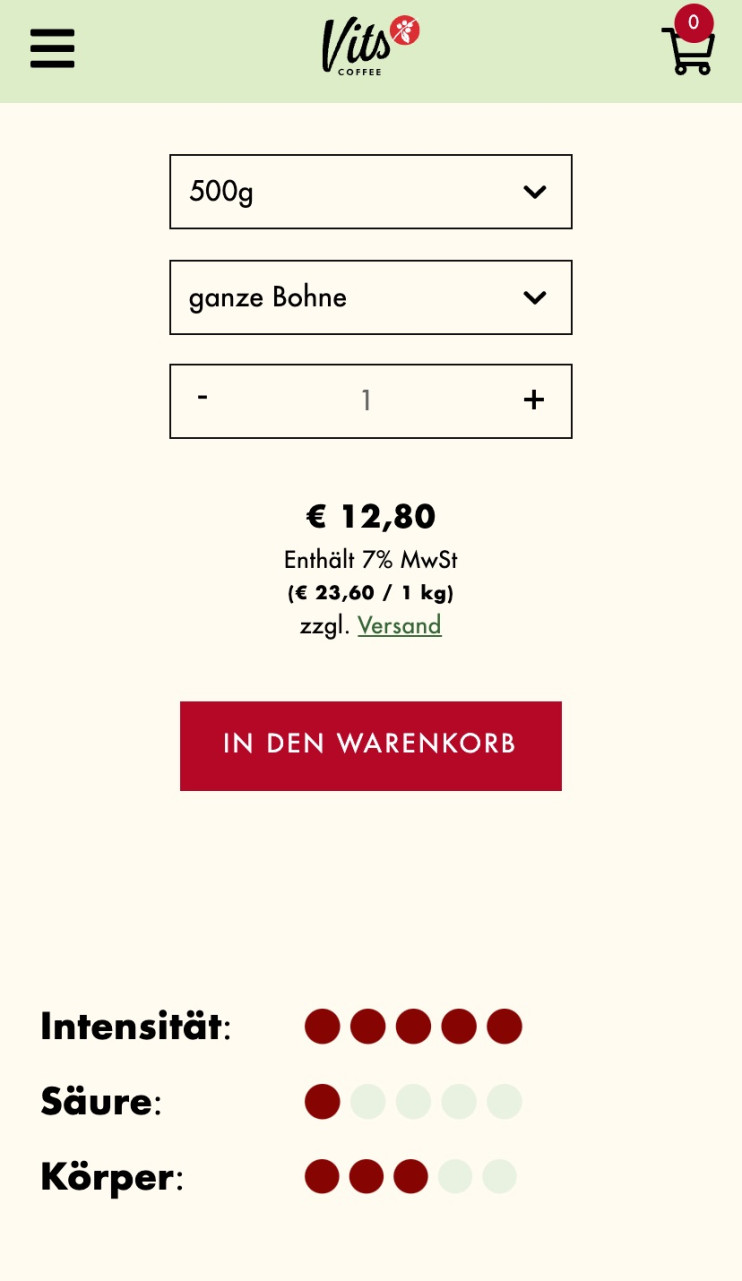
Task: Click the first Säure rating dot
Action: [322, 1101]
